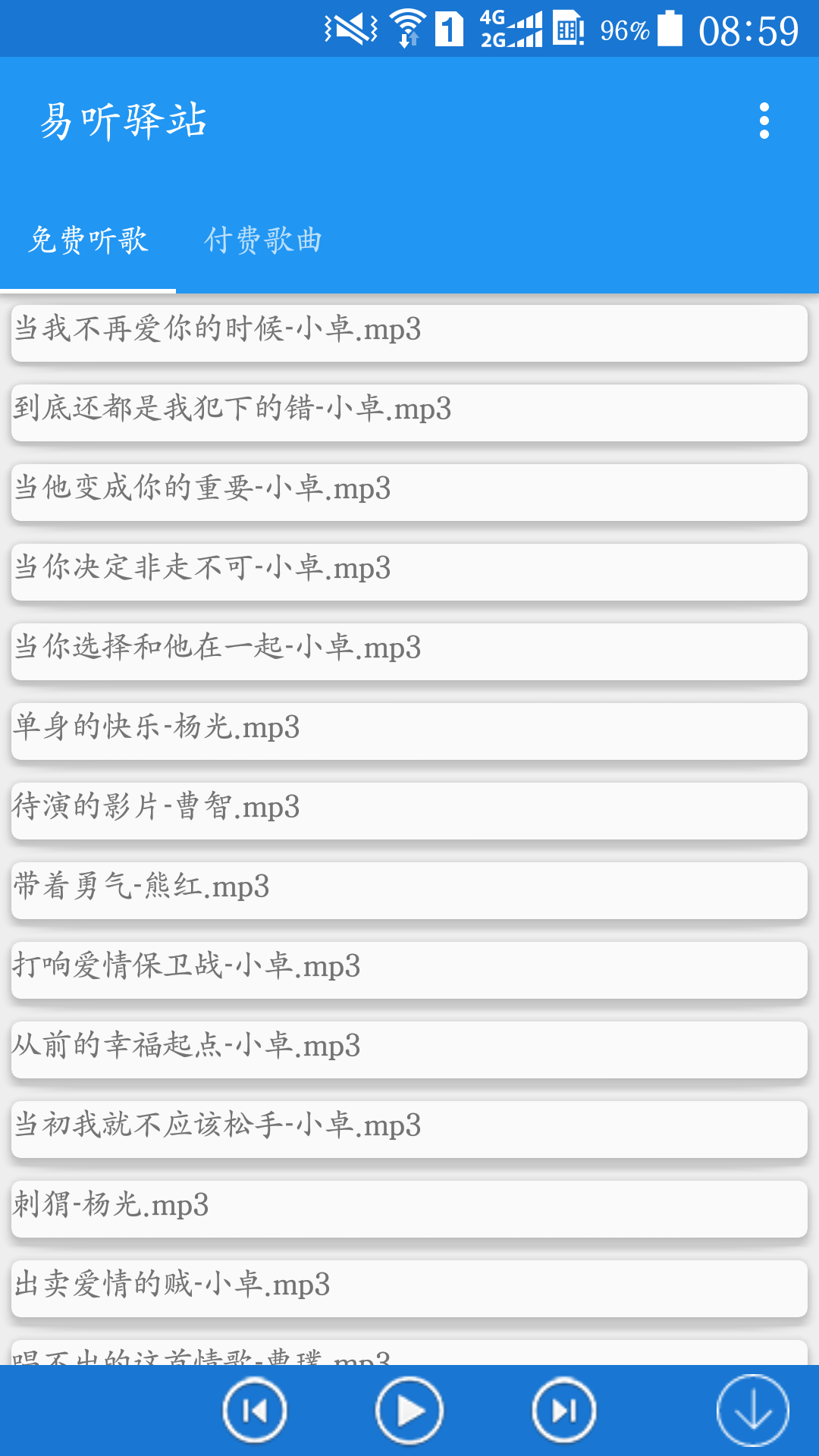
Task: Select 带着勇气-熊红.mp3
Action: click(x=409, y=890)
